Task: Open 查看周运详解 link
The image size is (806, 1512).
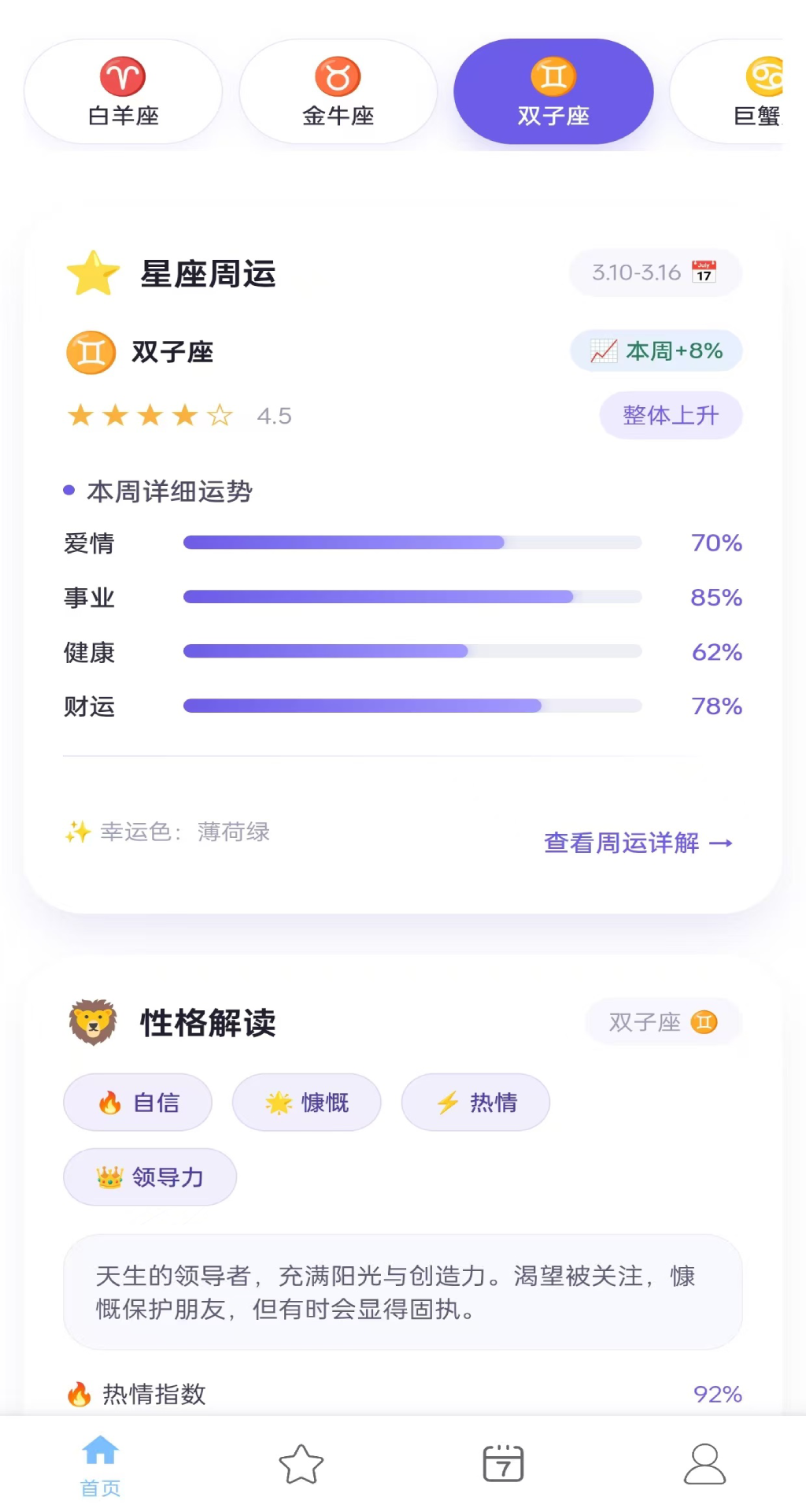Action: pyautogui.click(x=636, y=843)
